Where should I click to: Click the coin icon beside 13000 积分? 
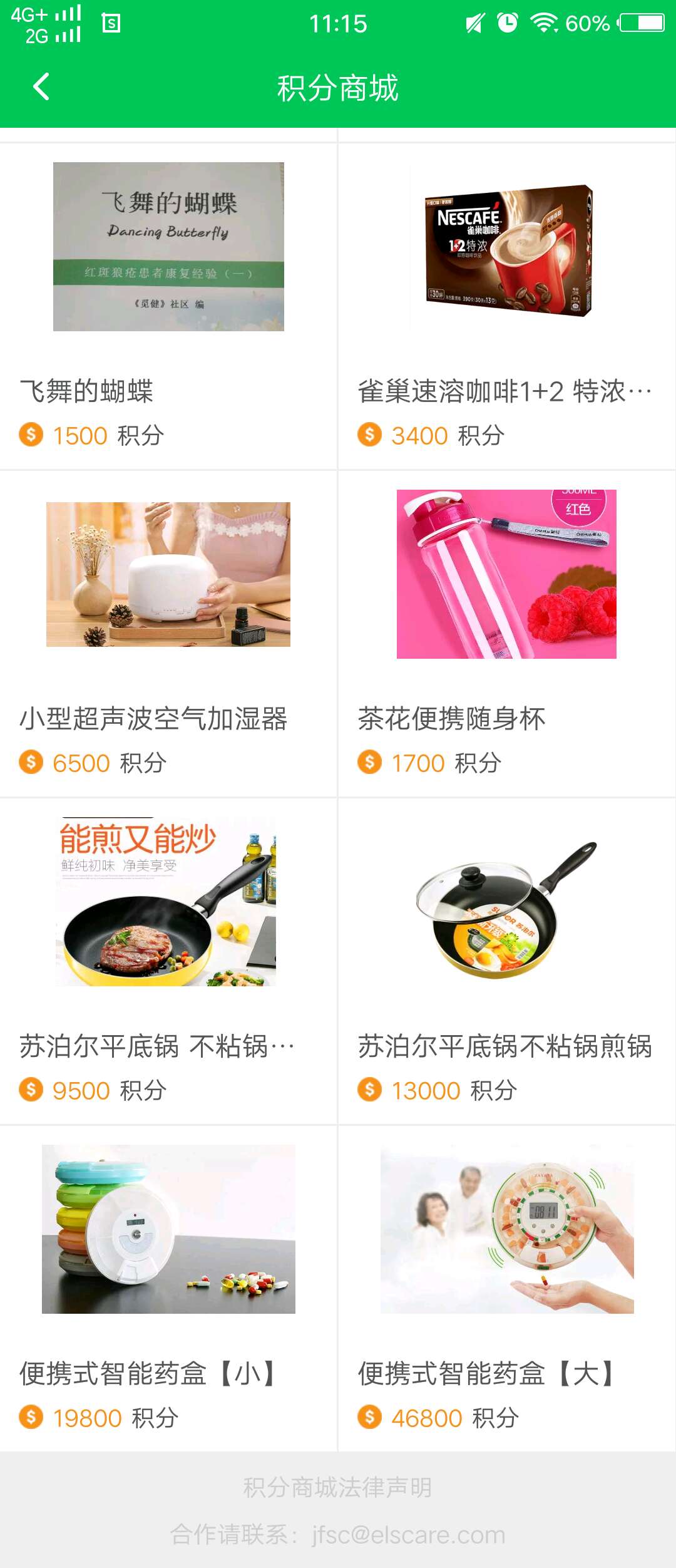[x=369, y=1090]
